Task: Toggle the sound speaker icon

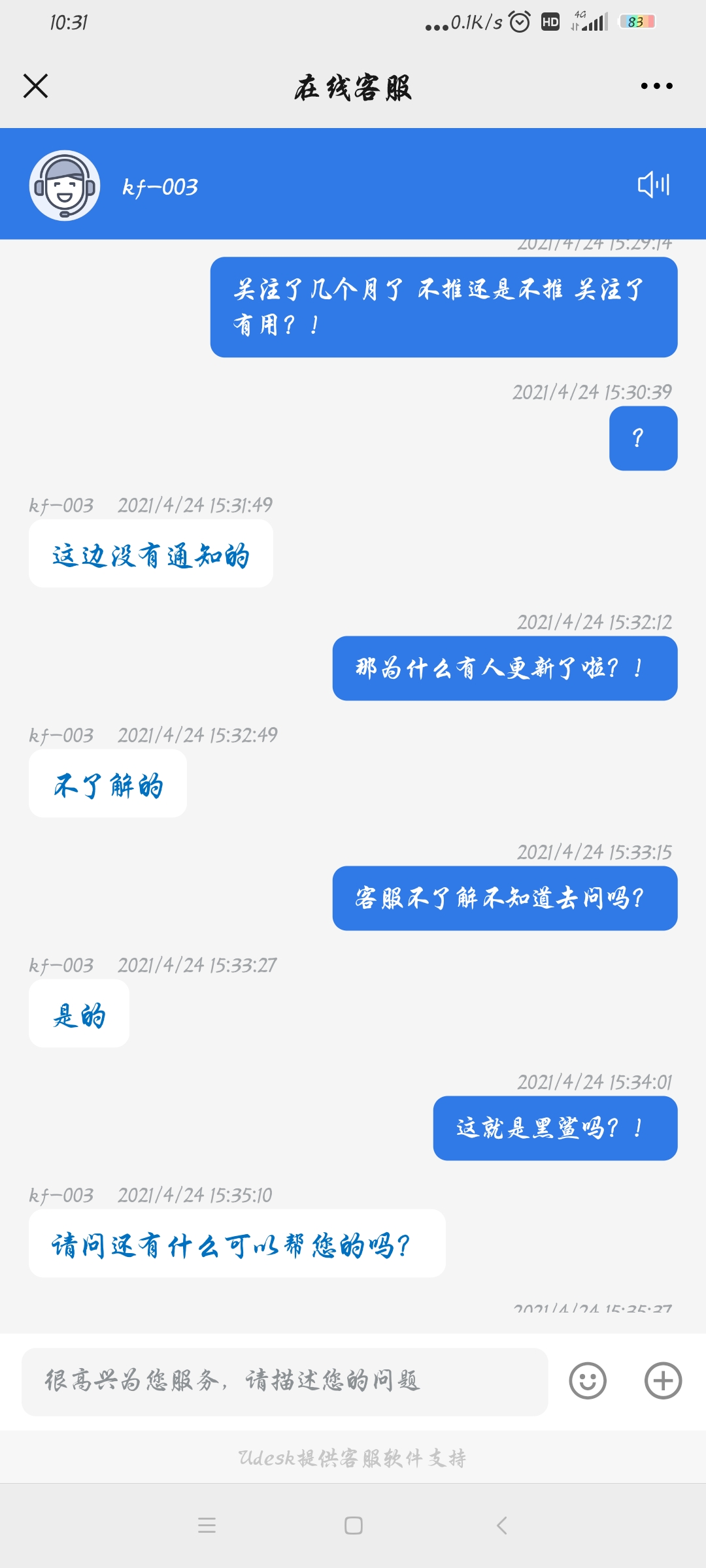Action: pos(654,185)
